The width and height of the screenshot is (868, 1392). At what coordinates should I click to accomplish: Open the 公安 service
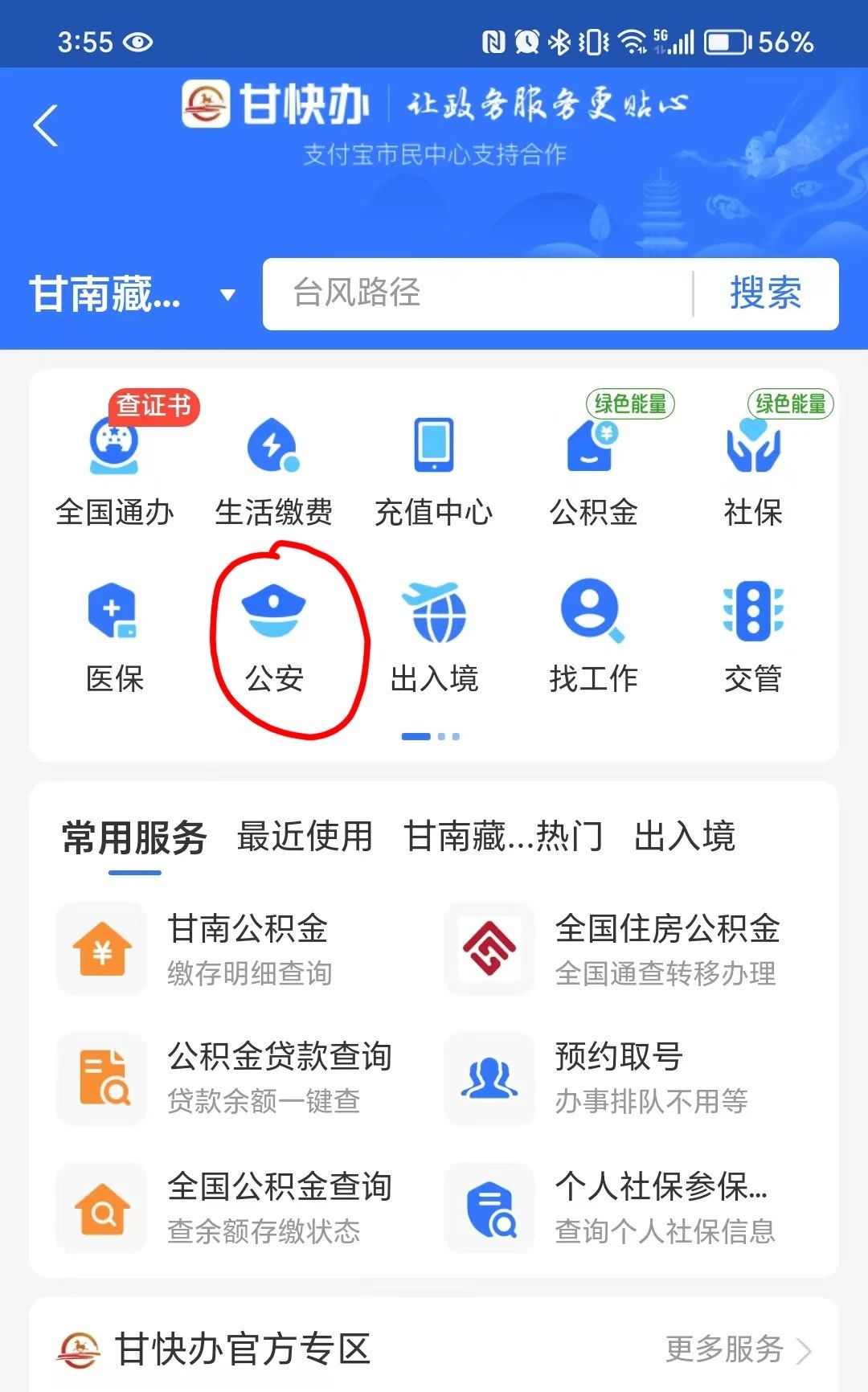274,637
